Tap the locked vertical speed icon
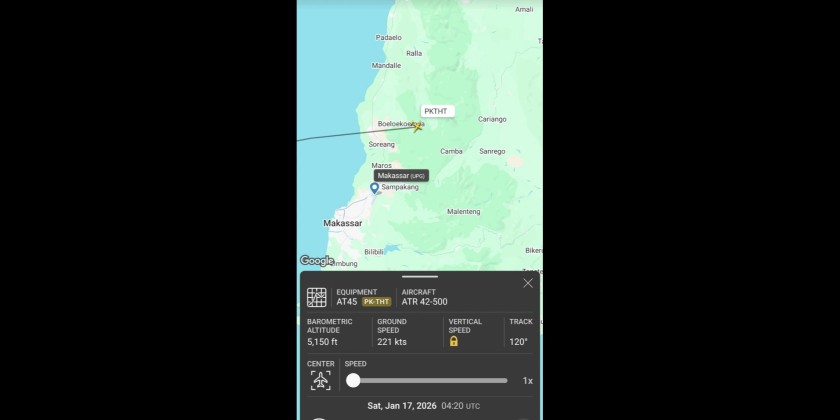Viewport: 840px width, 420px height. (x=453, y=341)
